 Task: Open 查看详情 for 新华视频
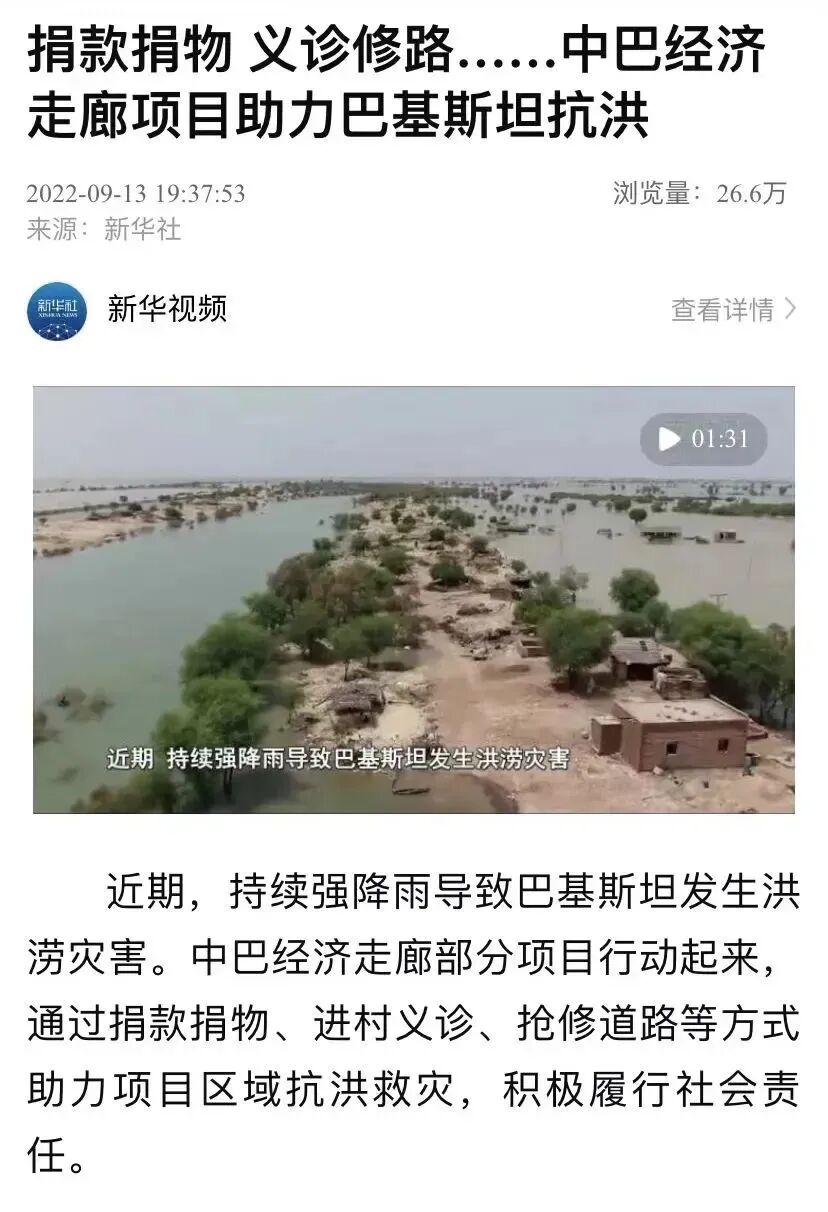tap(732, 310)
